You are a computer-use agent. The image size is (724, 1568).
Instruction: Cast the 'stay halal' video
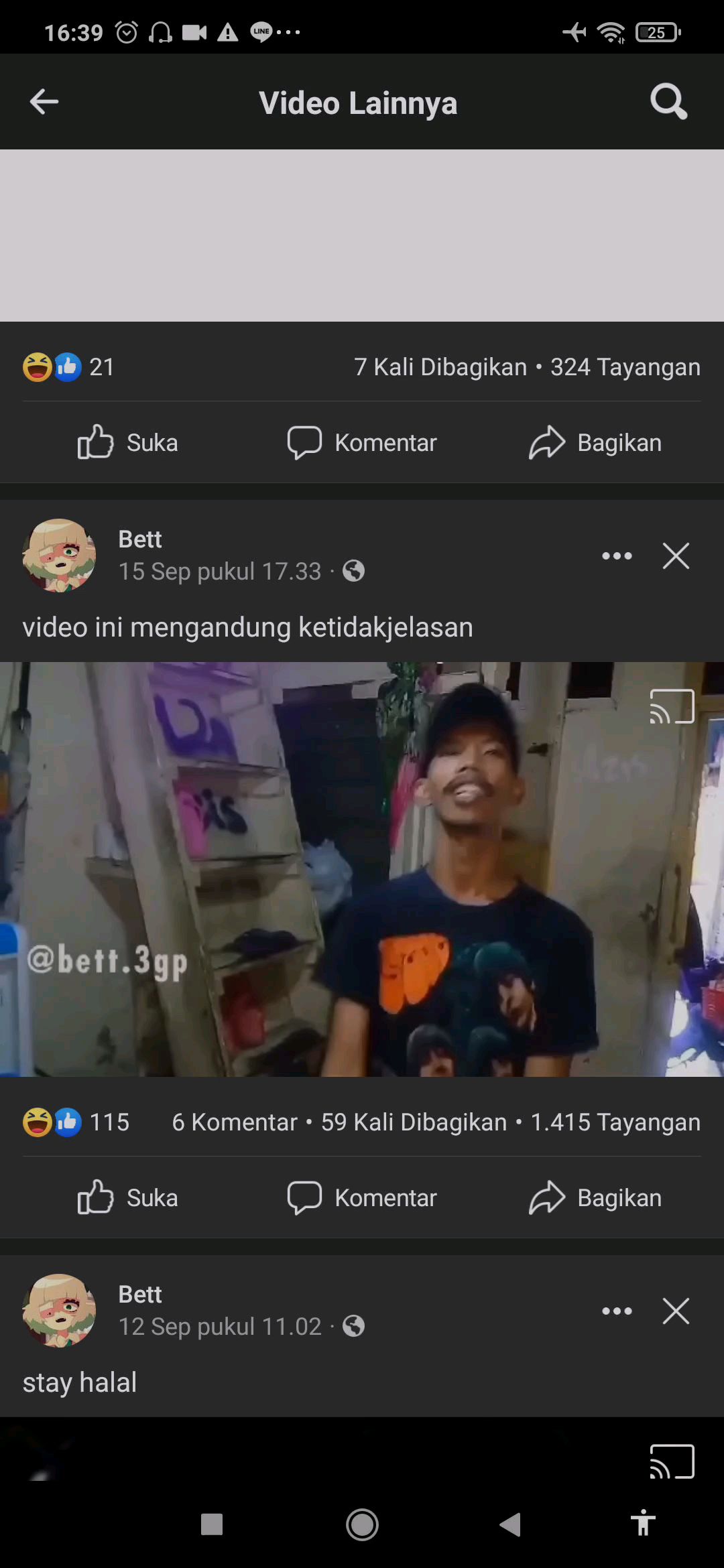[672, 1461]
